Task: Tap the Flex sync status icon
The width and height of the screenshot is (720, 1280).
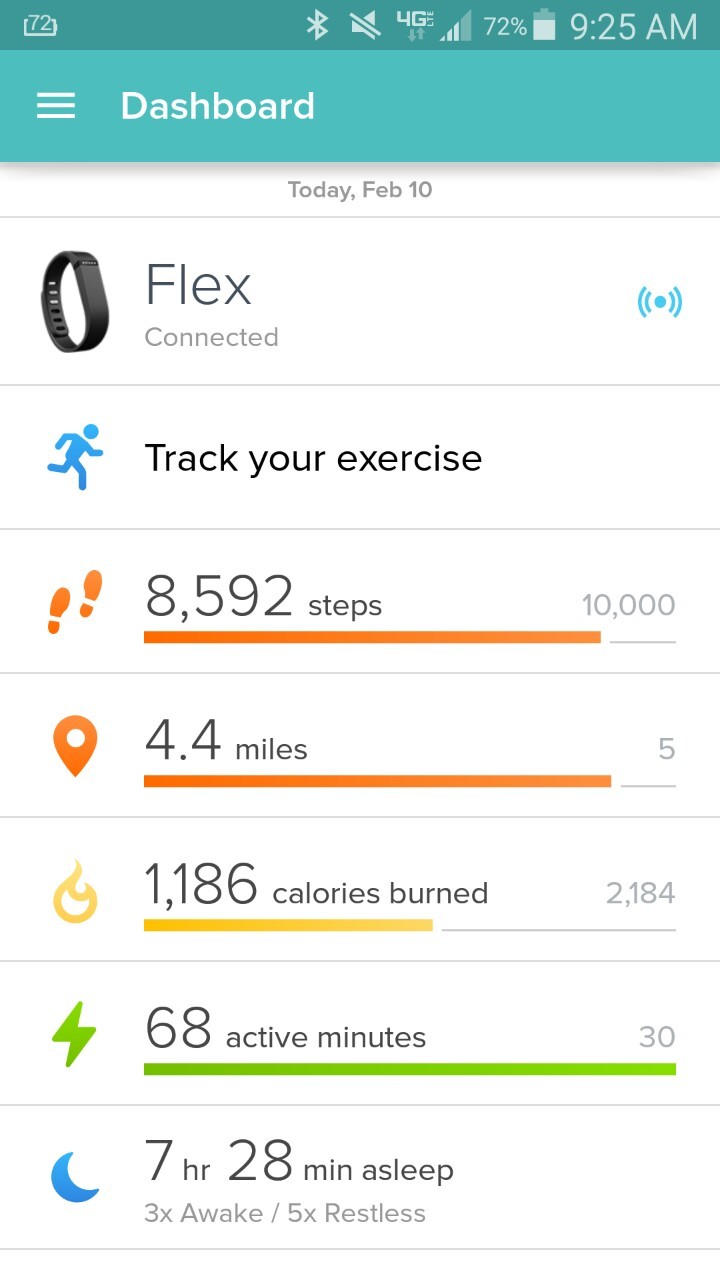Action: pos(659,301)
